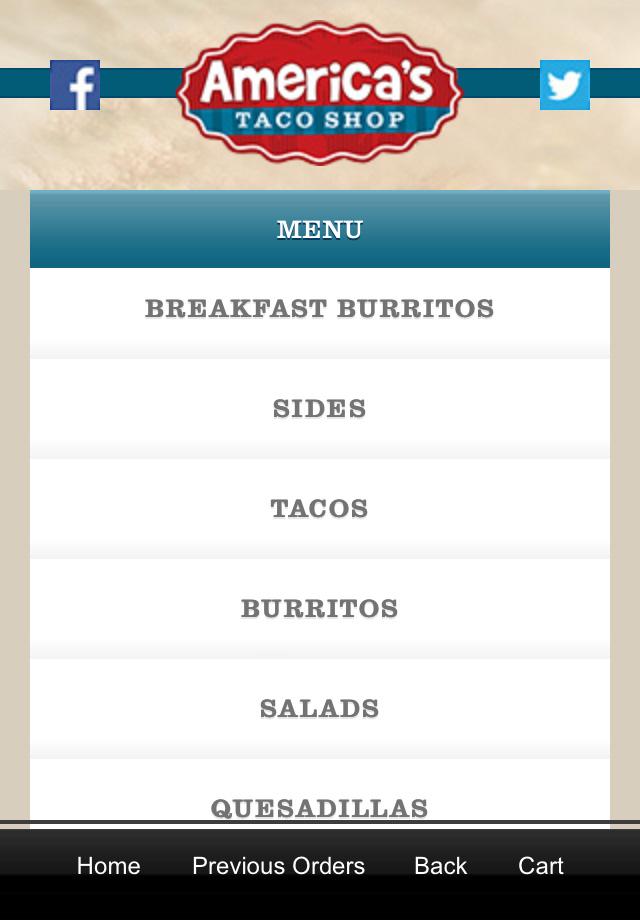Tap Back in the bottom bar
Screen dimensions: 640x920
coord(441,866)
